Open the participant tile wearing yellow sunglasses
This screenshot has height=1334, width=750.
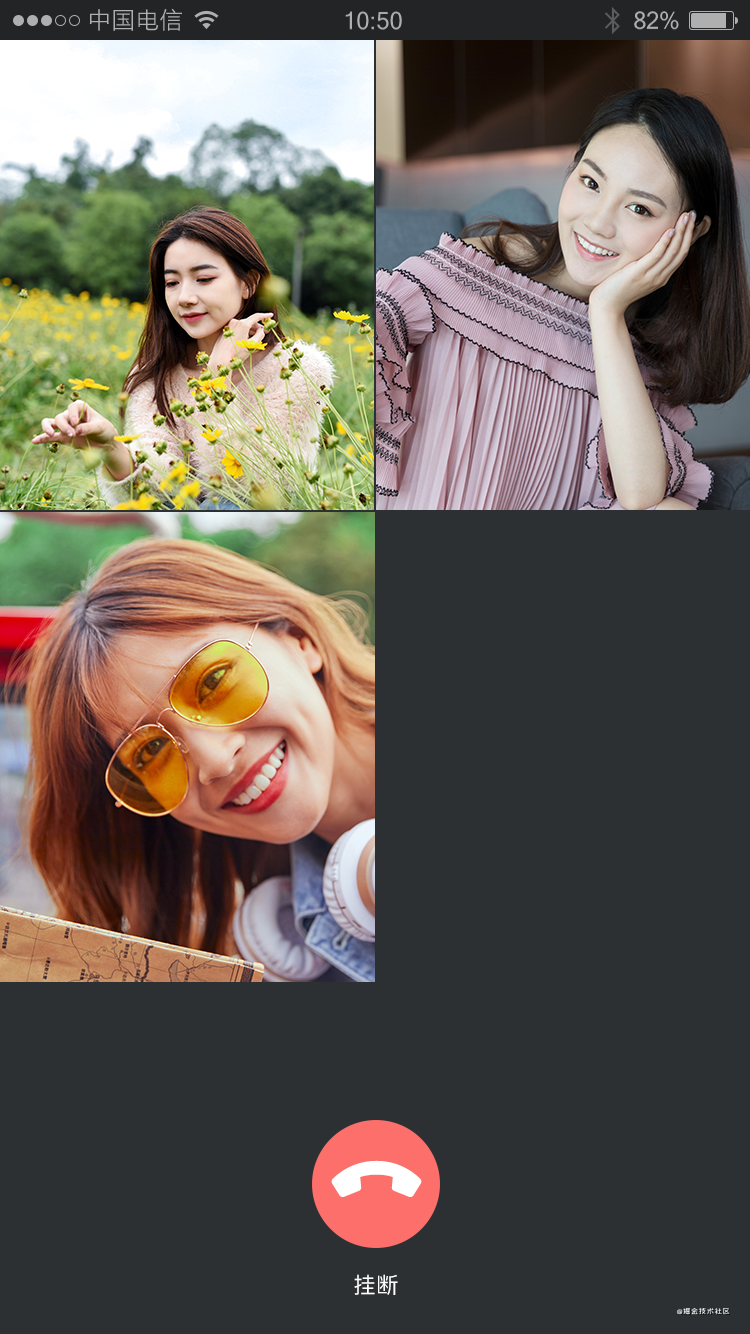point(187,747)
